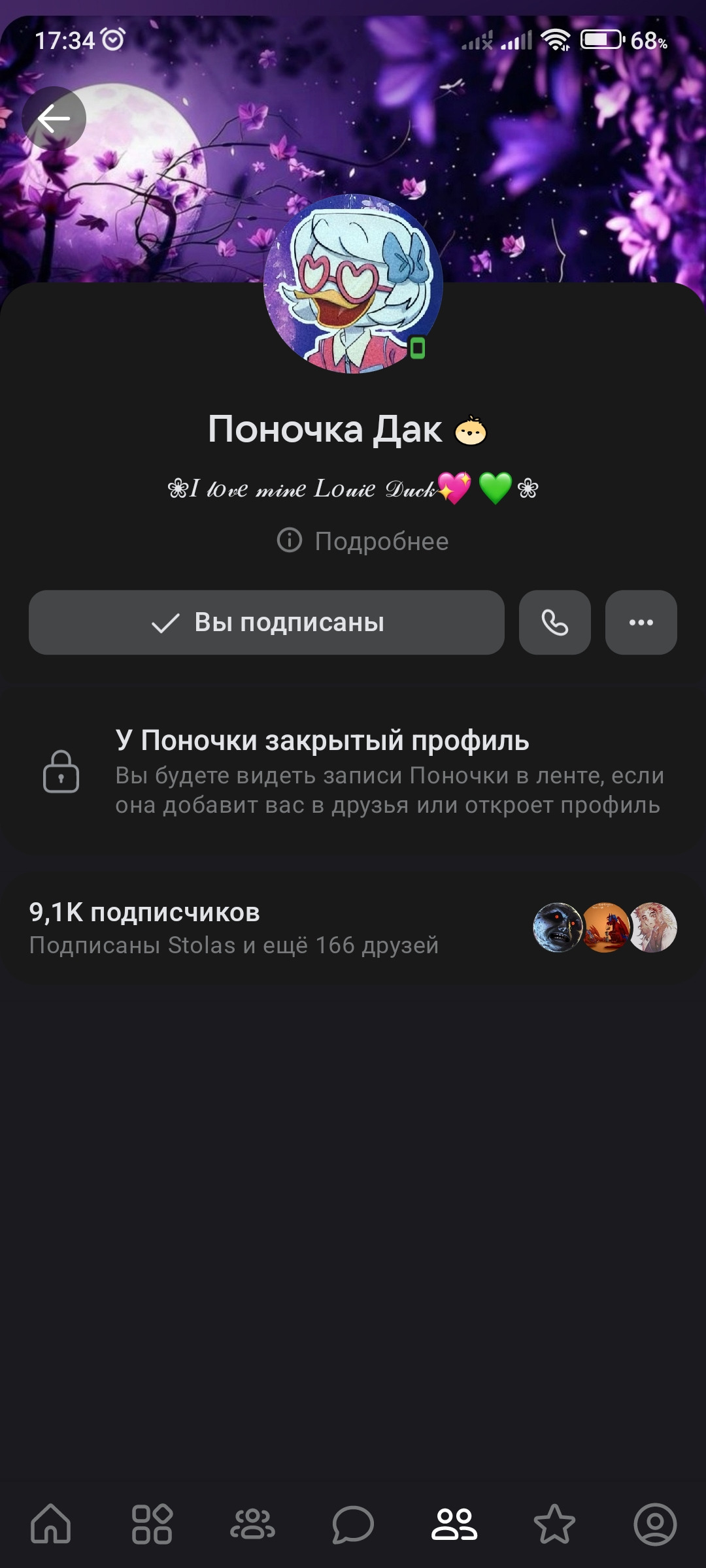The height and width of the screenshot is (1568, 706).
Task: Open the Подробнее details link
Action: click(363, 541)
